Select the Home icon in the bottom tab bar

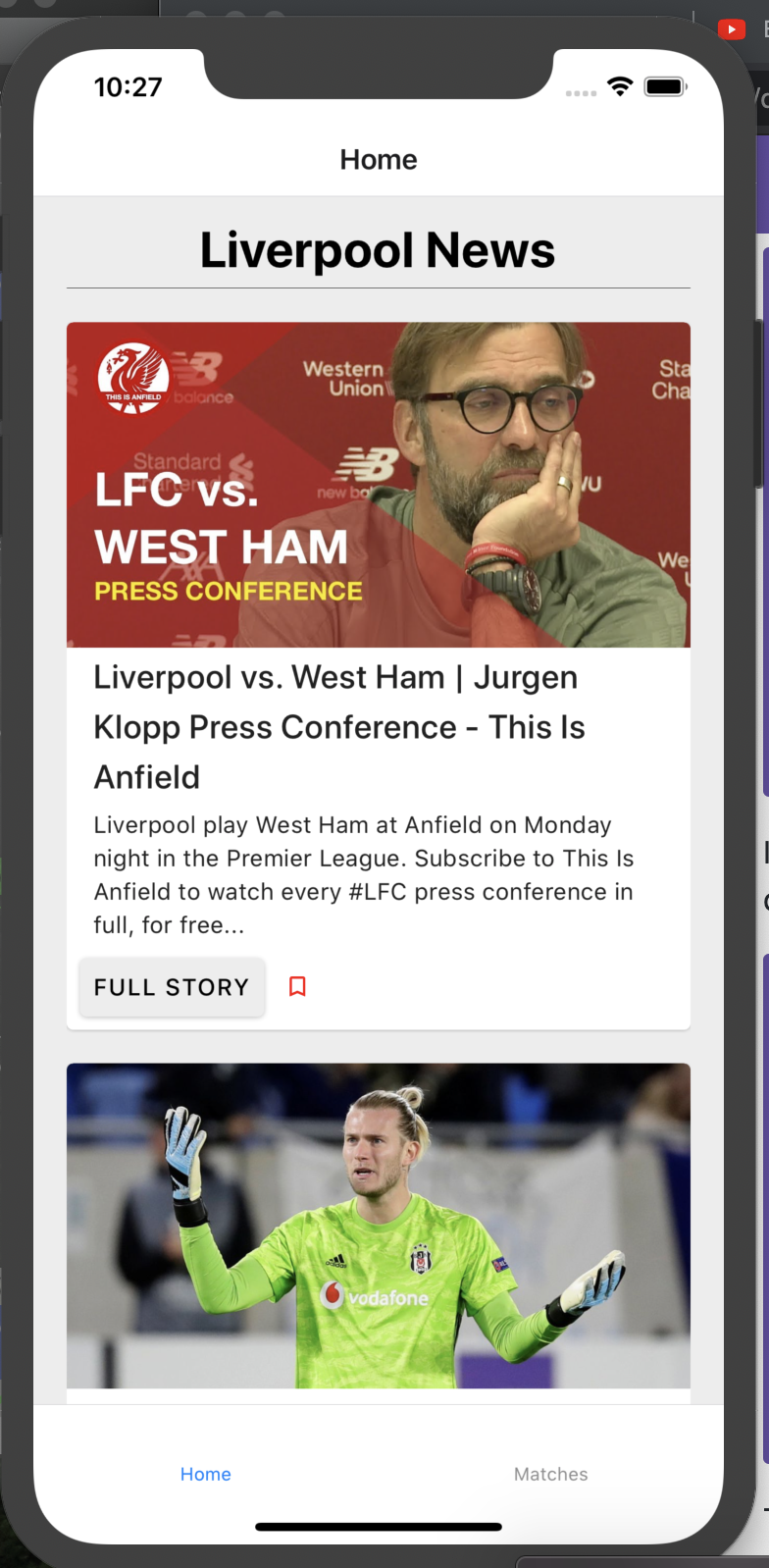click(x=205, y=1474)
